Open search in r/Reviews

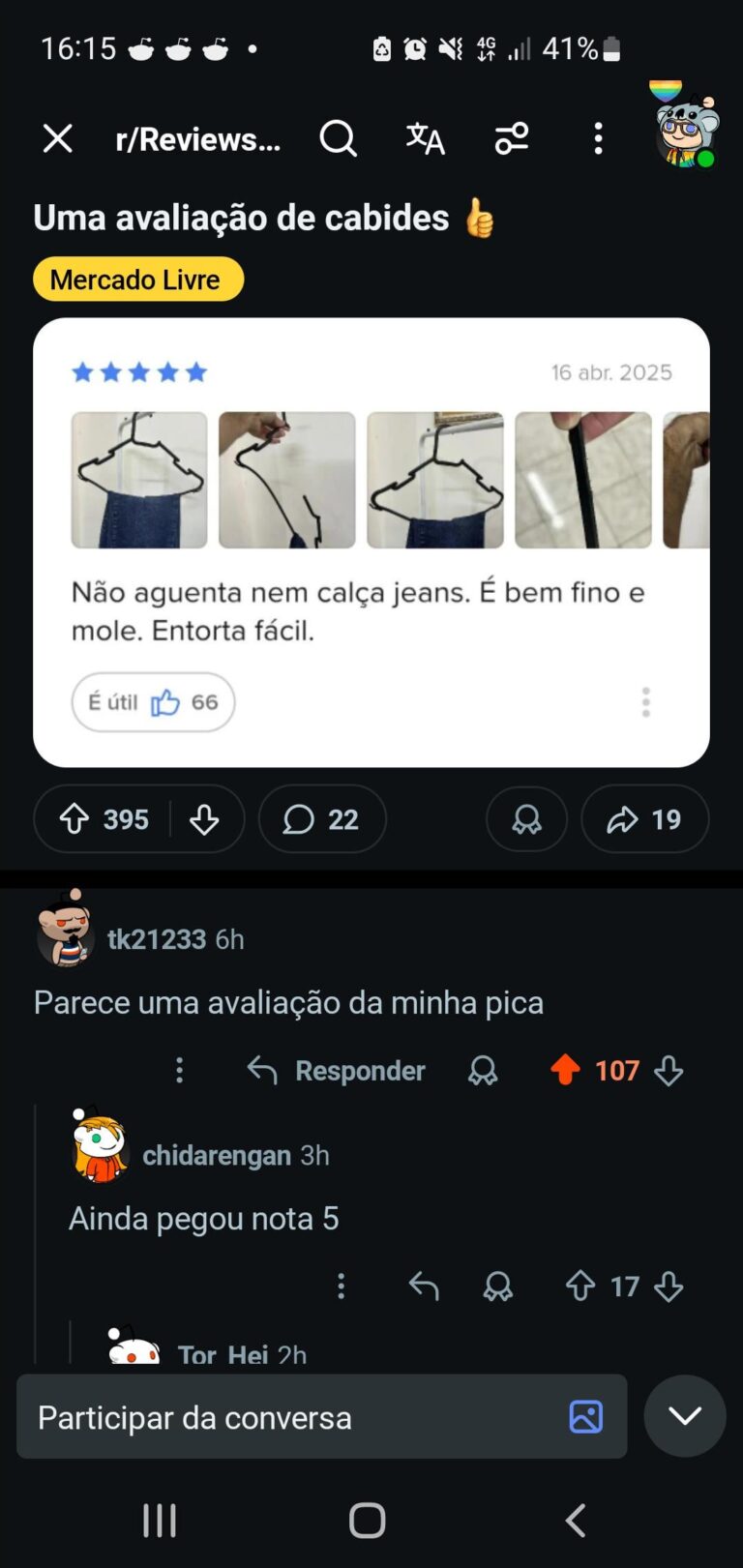(338, 139)
